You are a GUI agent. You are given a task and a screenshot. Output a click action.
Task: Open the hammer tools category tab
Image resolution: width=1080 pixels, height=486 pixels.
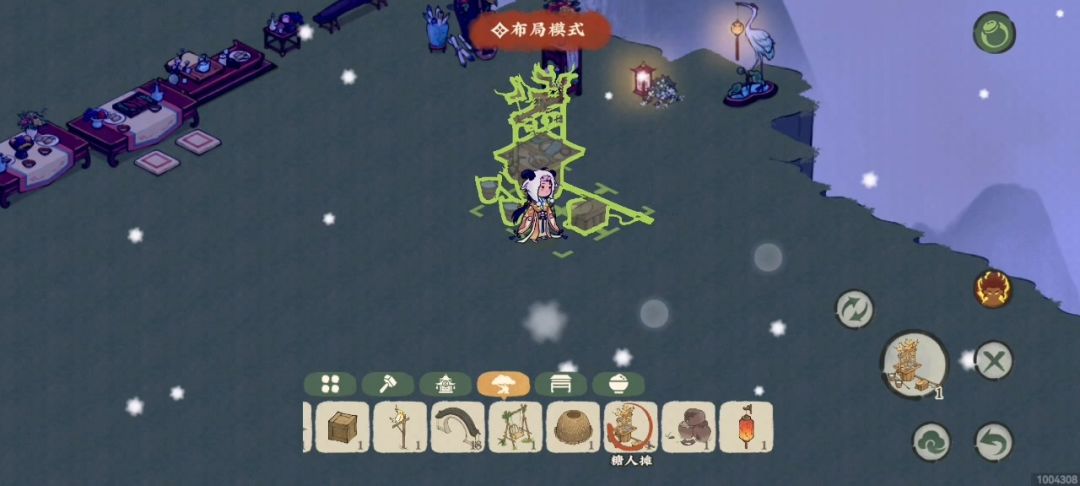[388, 384]
